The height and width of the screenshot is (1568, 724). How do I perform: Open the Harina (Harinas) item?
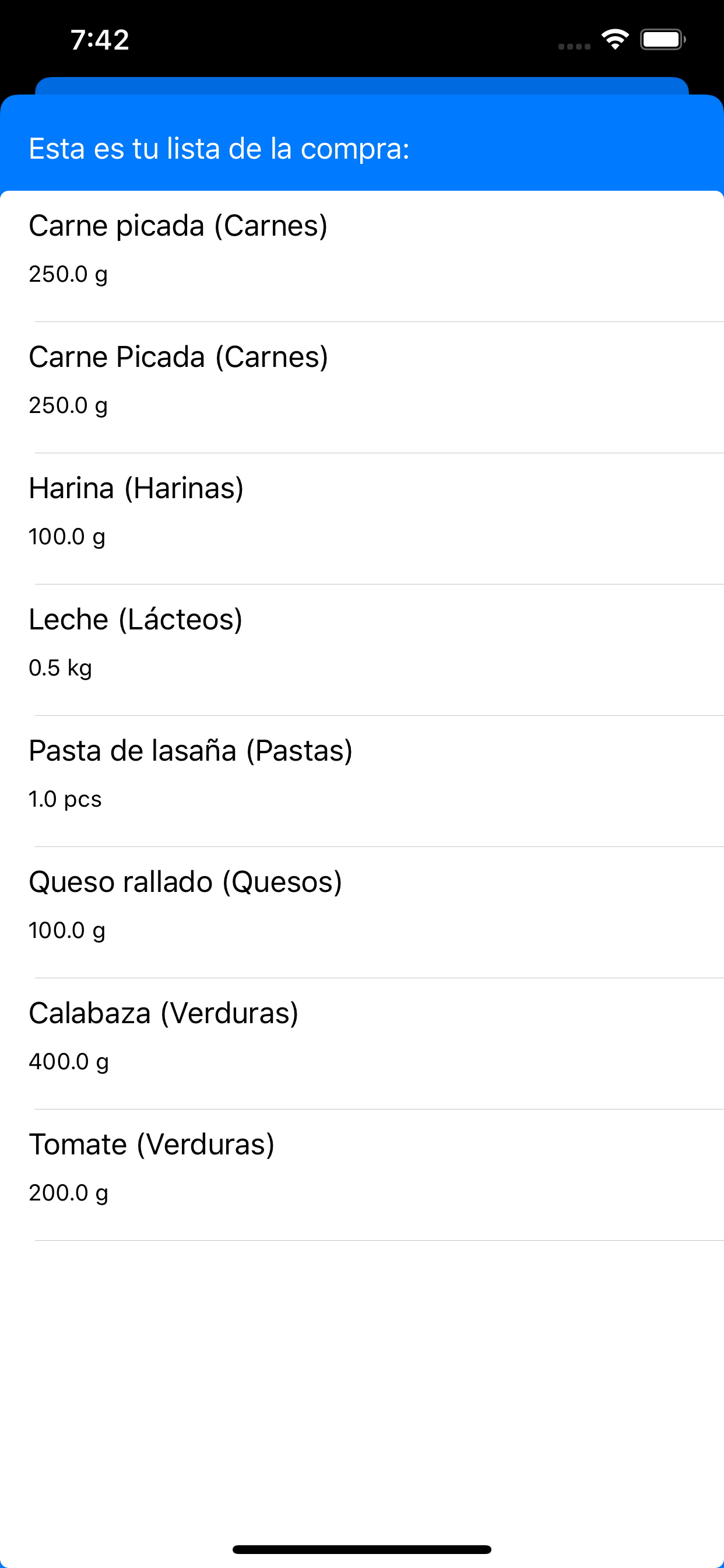click(362, 519)
